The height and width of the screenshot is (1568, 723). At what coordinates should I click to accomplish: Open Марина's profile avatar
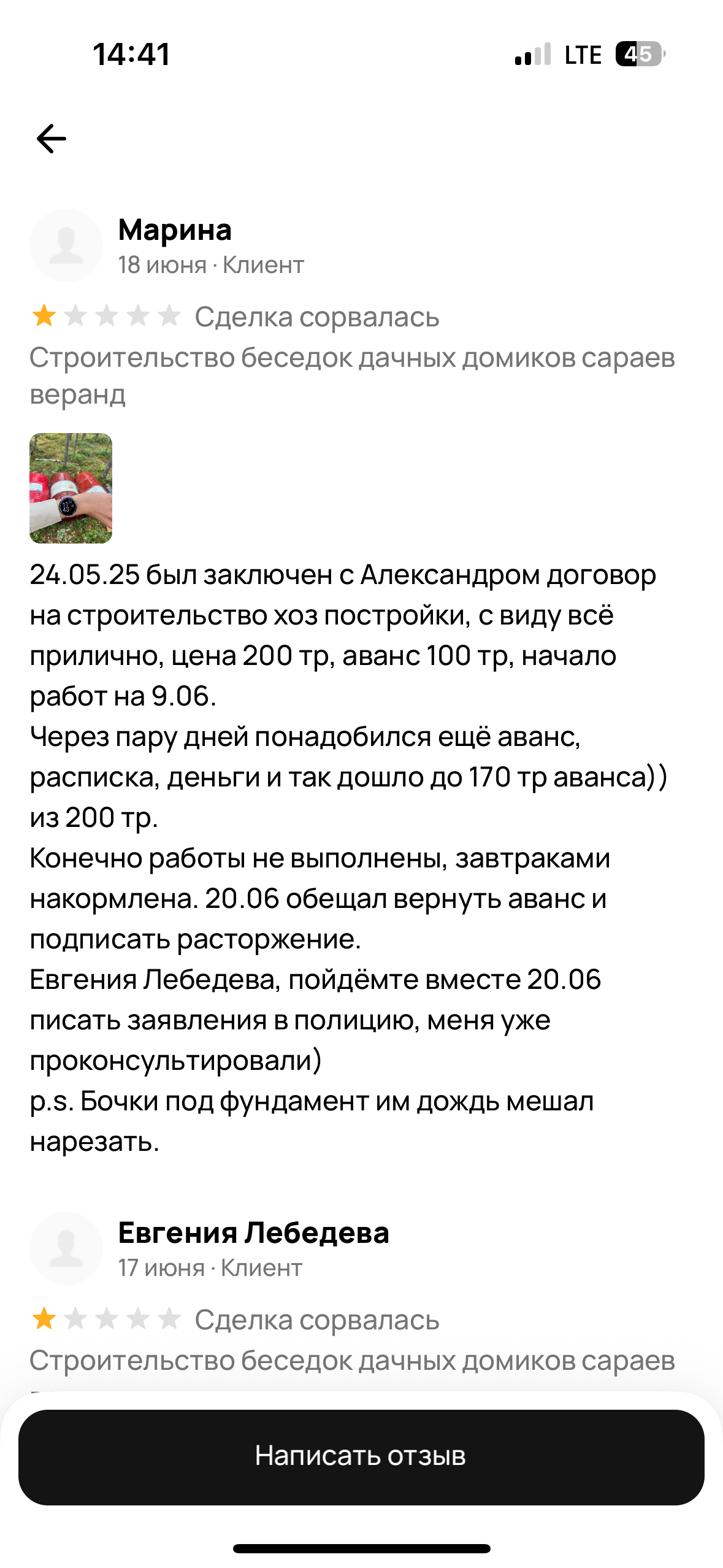click(x=66, y=245)
